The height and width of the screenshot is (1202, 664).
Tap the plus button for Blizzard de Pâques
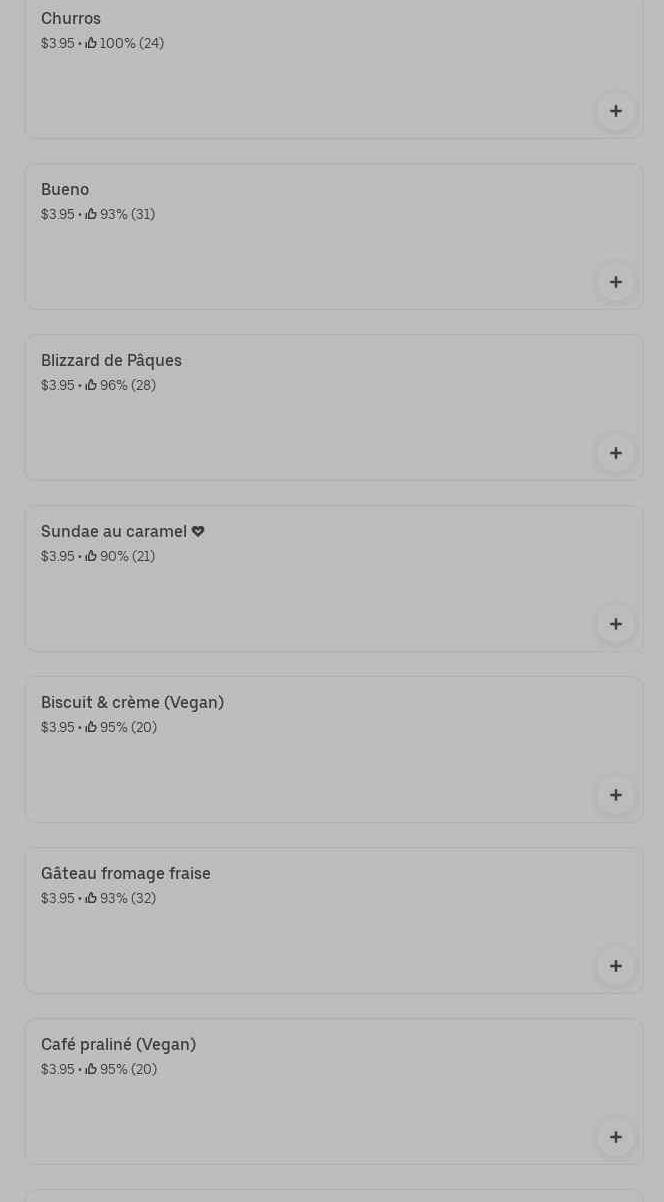615,453
